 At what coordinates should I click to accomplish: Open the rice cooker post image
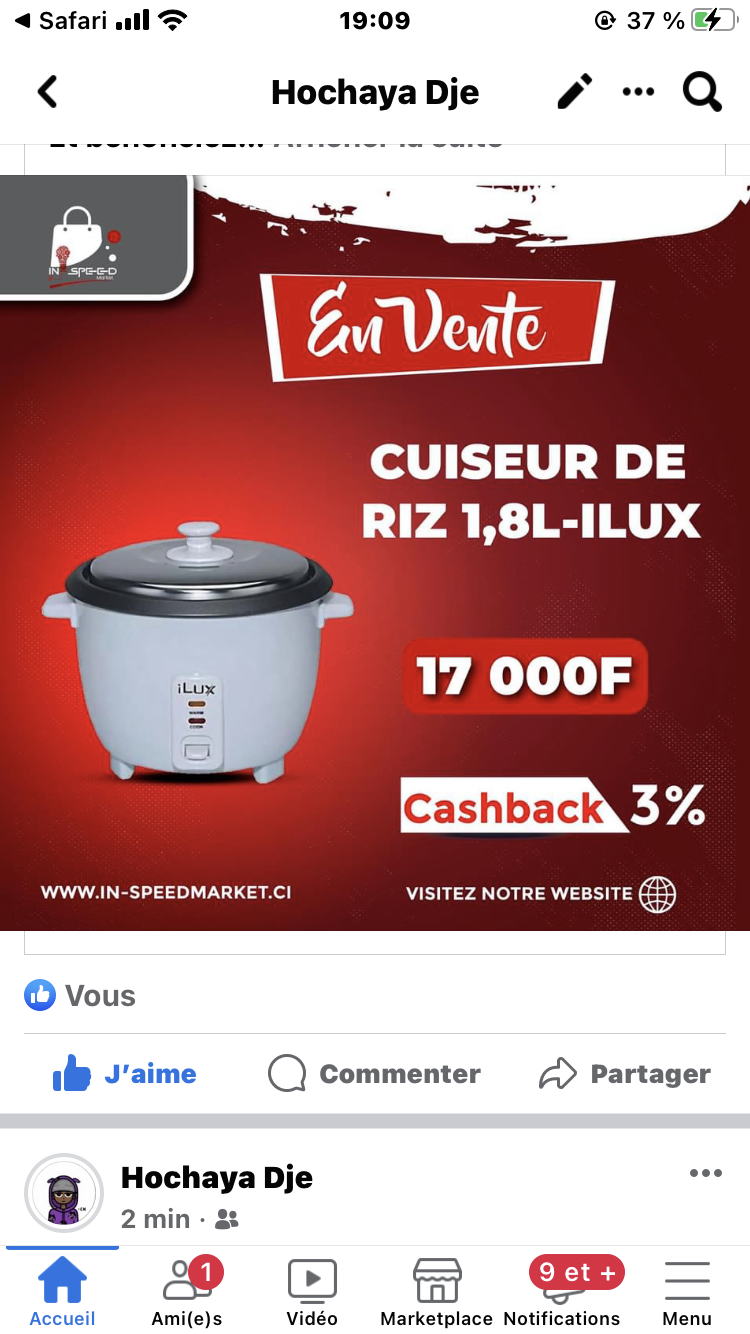point(375,553)
